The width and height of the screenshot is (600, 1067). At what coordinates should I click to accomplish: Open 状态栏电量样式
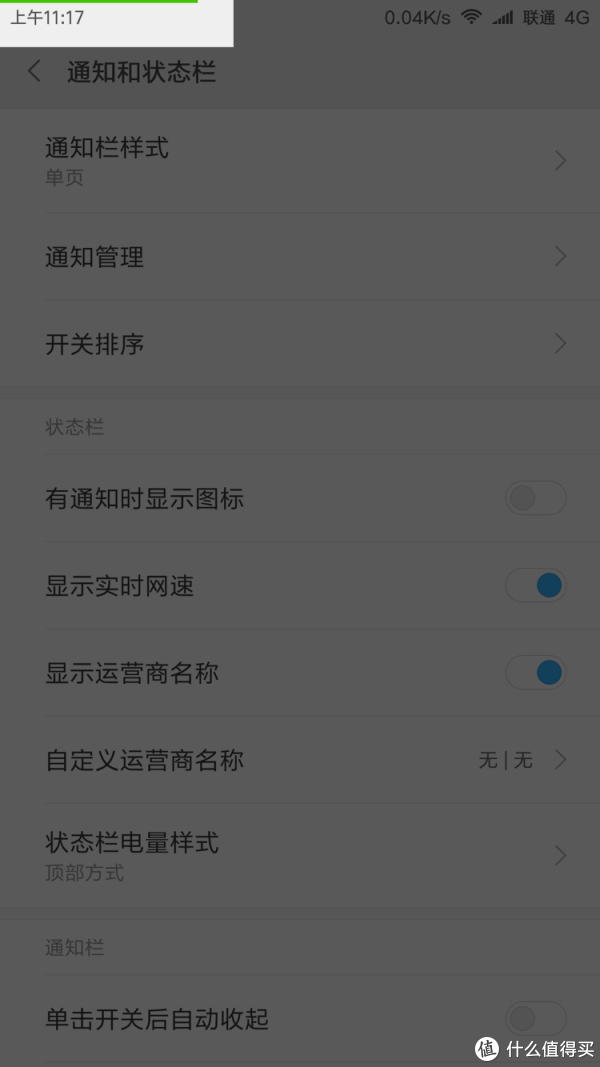300,855
